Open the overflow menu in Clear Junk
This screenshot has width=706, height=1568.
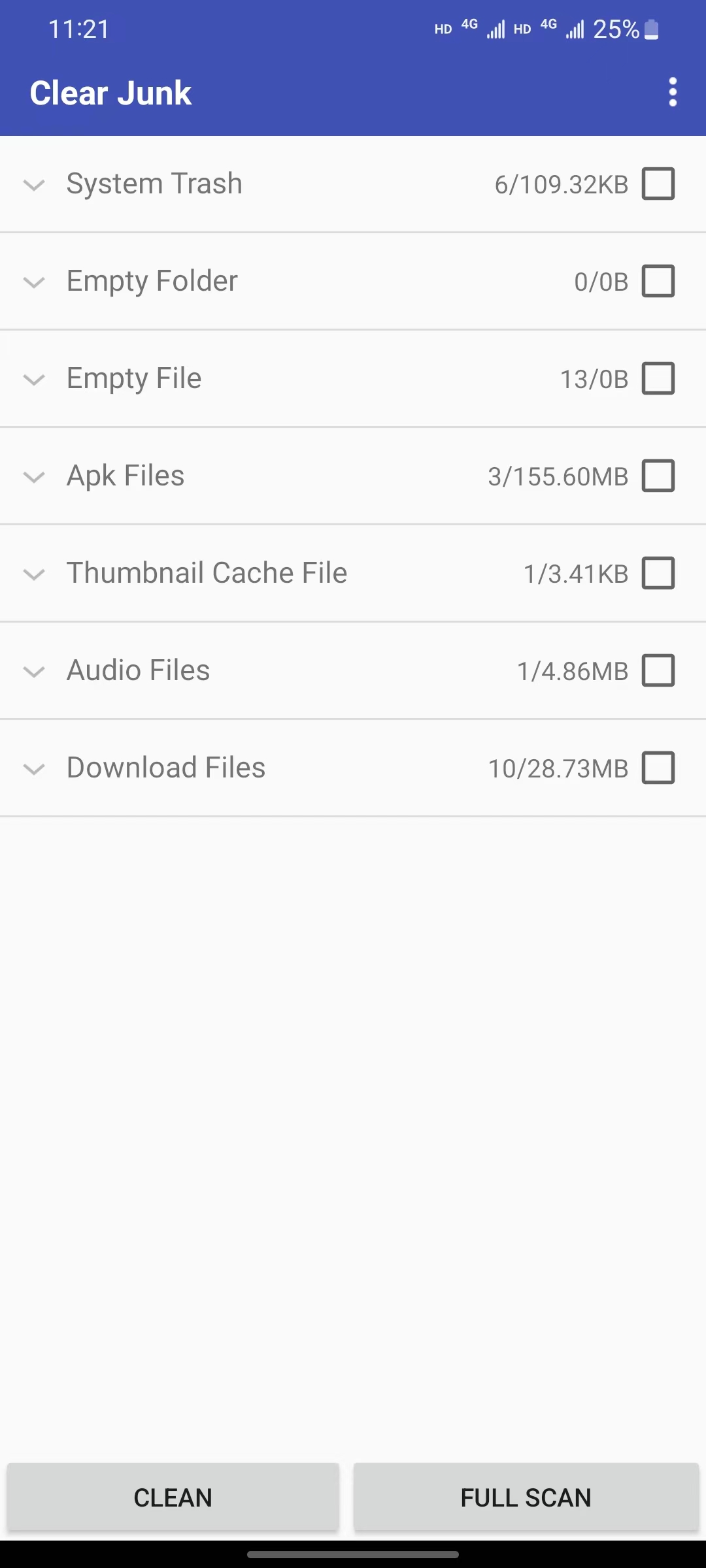[673, 92]
